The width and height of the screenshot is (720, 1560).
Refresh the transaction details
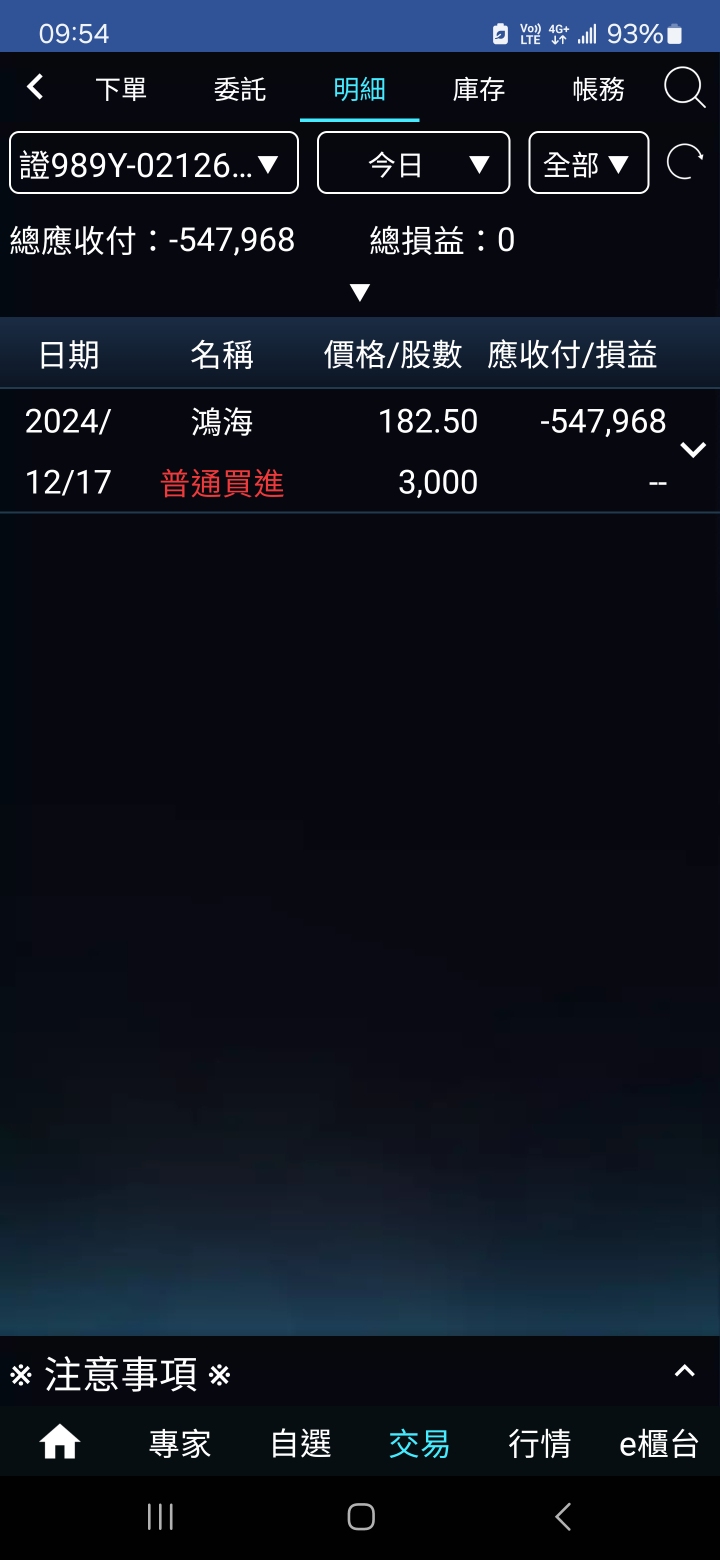(685, 162)
